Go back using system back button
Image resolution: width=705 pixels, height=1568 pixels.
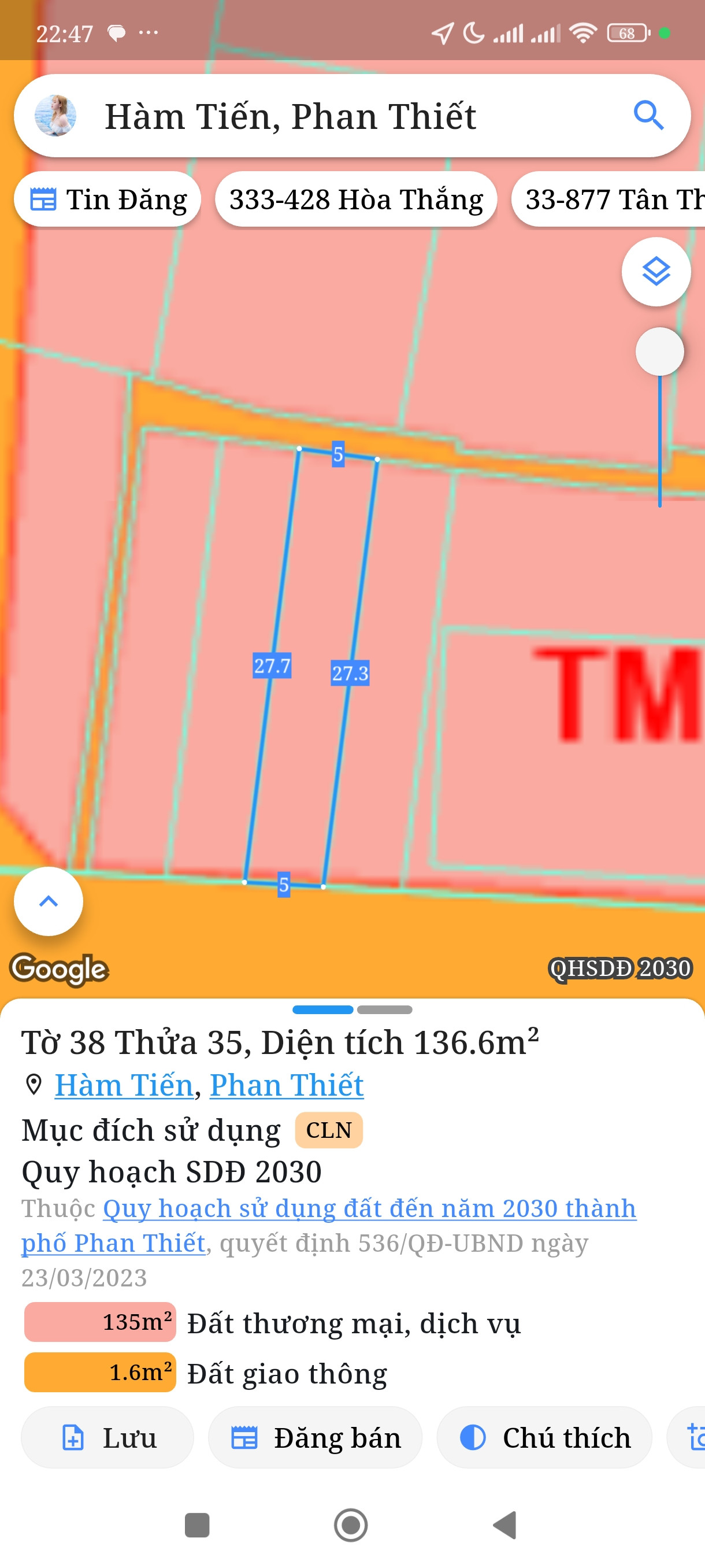(504, 1525)
